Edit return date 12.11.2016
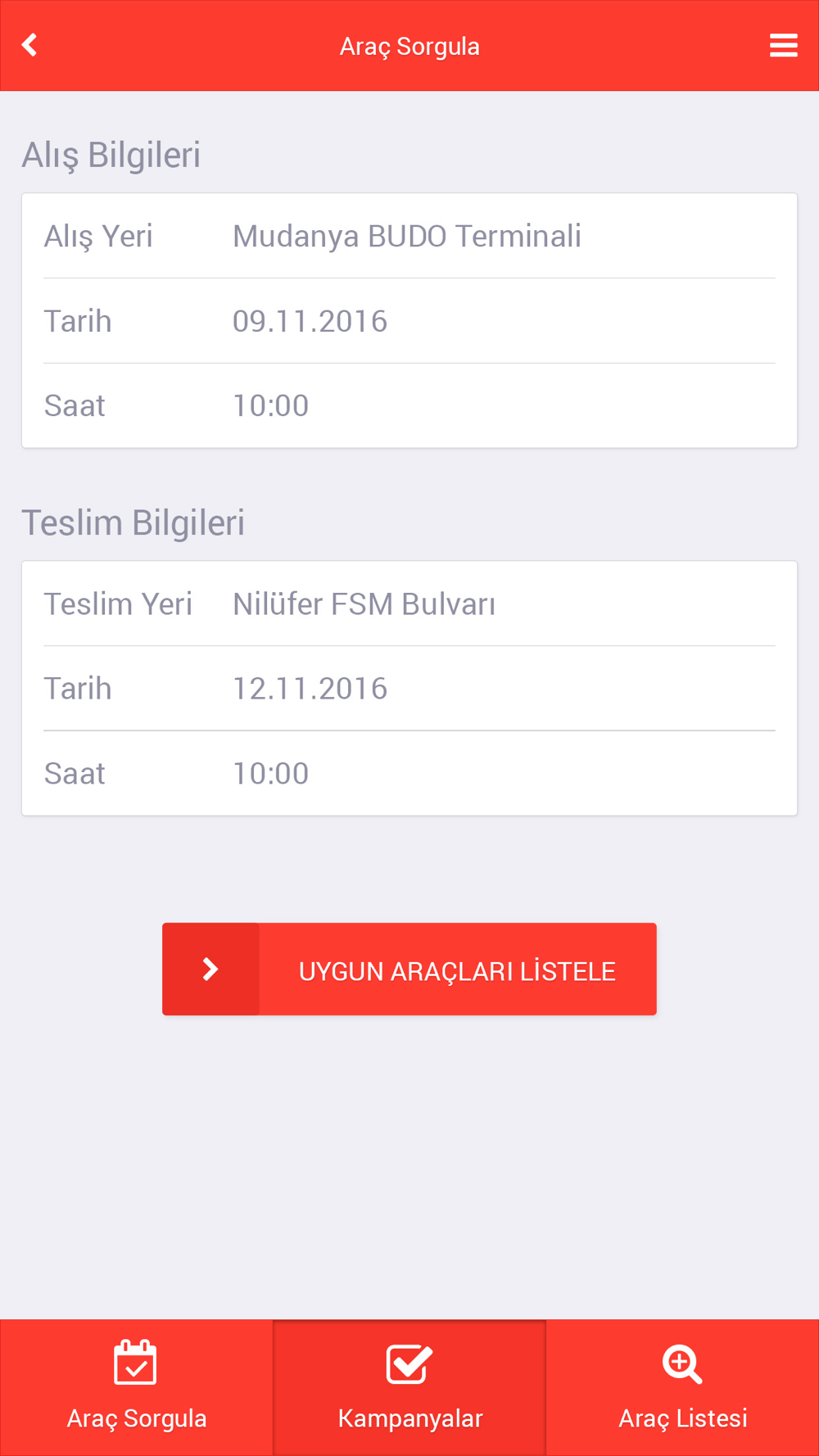This screenshot has width=819, height=1456. point(409,689)
